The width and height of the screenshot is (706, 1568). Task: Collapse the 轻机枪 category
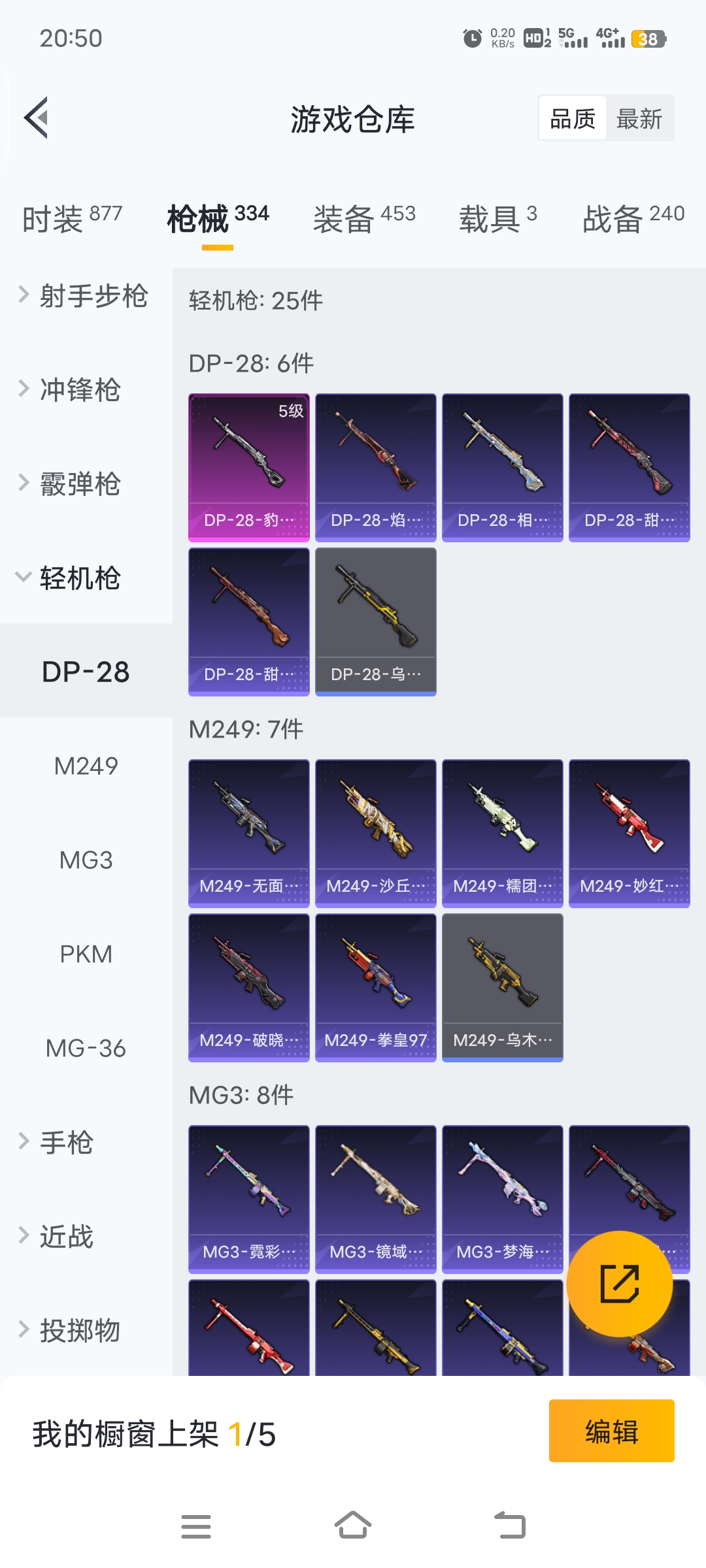click(x=78, y=578)
